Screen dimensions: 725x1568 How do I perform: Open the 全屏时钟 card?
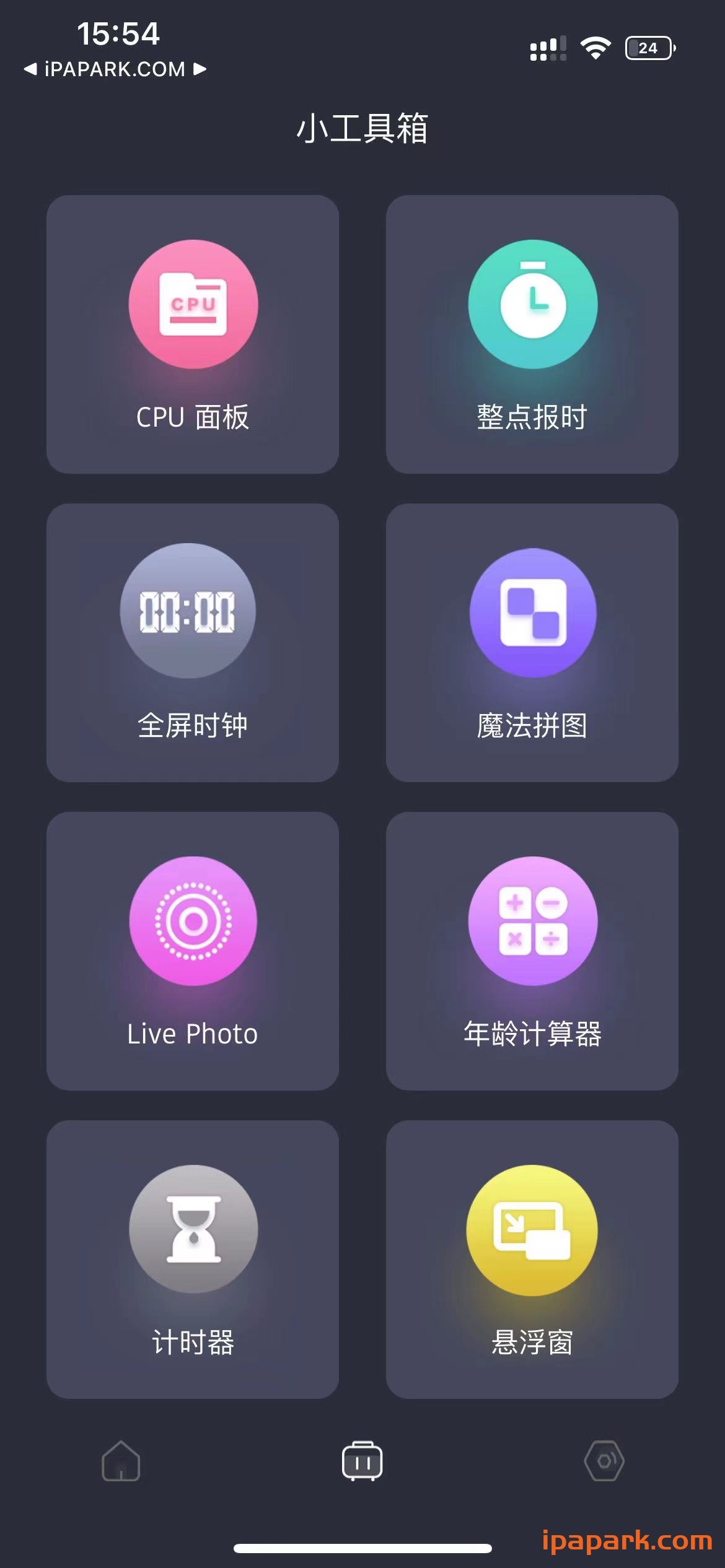(x=193, y=642)
